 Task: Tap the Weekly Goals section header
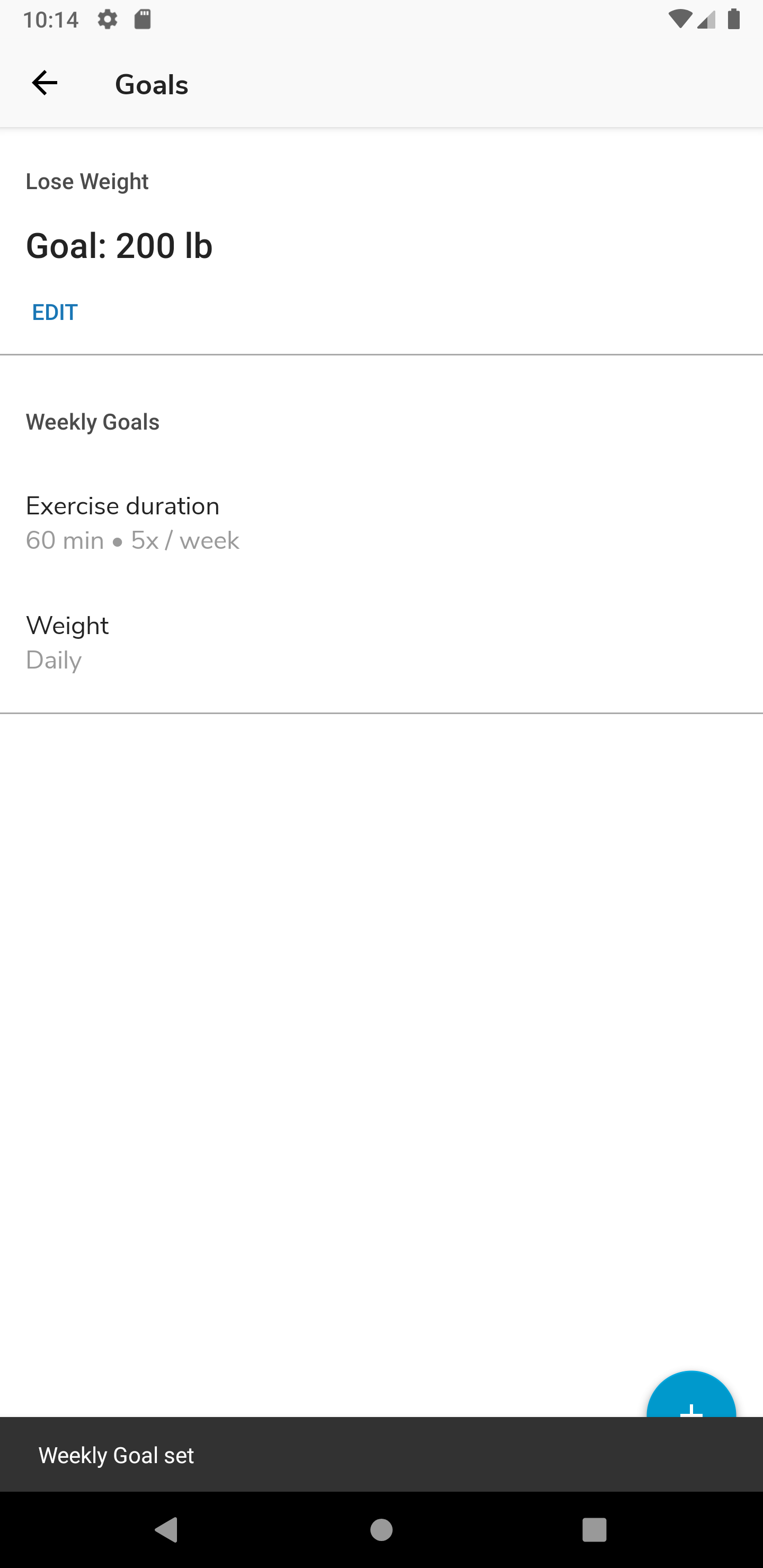coord(93,421)
